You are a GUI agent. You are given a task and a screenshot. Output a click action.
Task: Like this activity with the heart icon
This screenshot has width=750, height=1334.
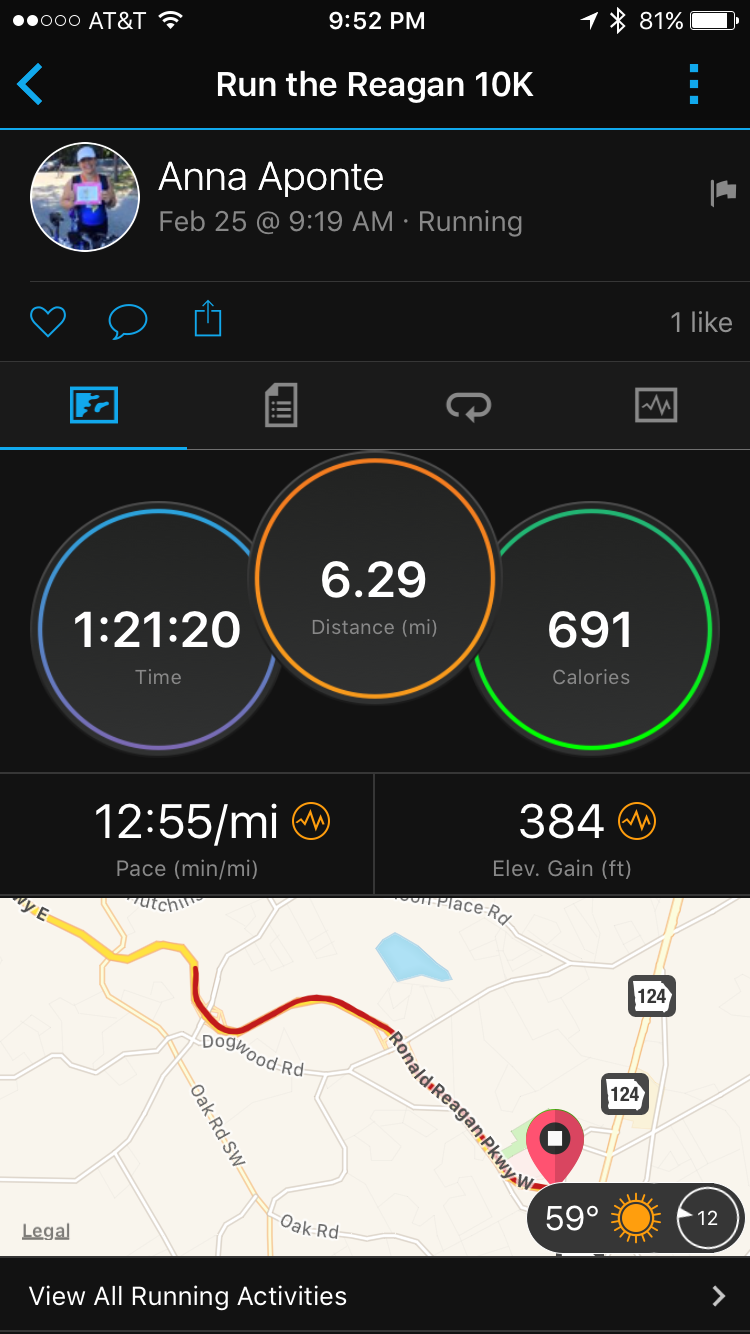[x=47, y=321]
